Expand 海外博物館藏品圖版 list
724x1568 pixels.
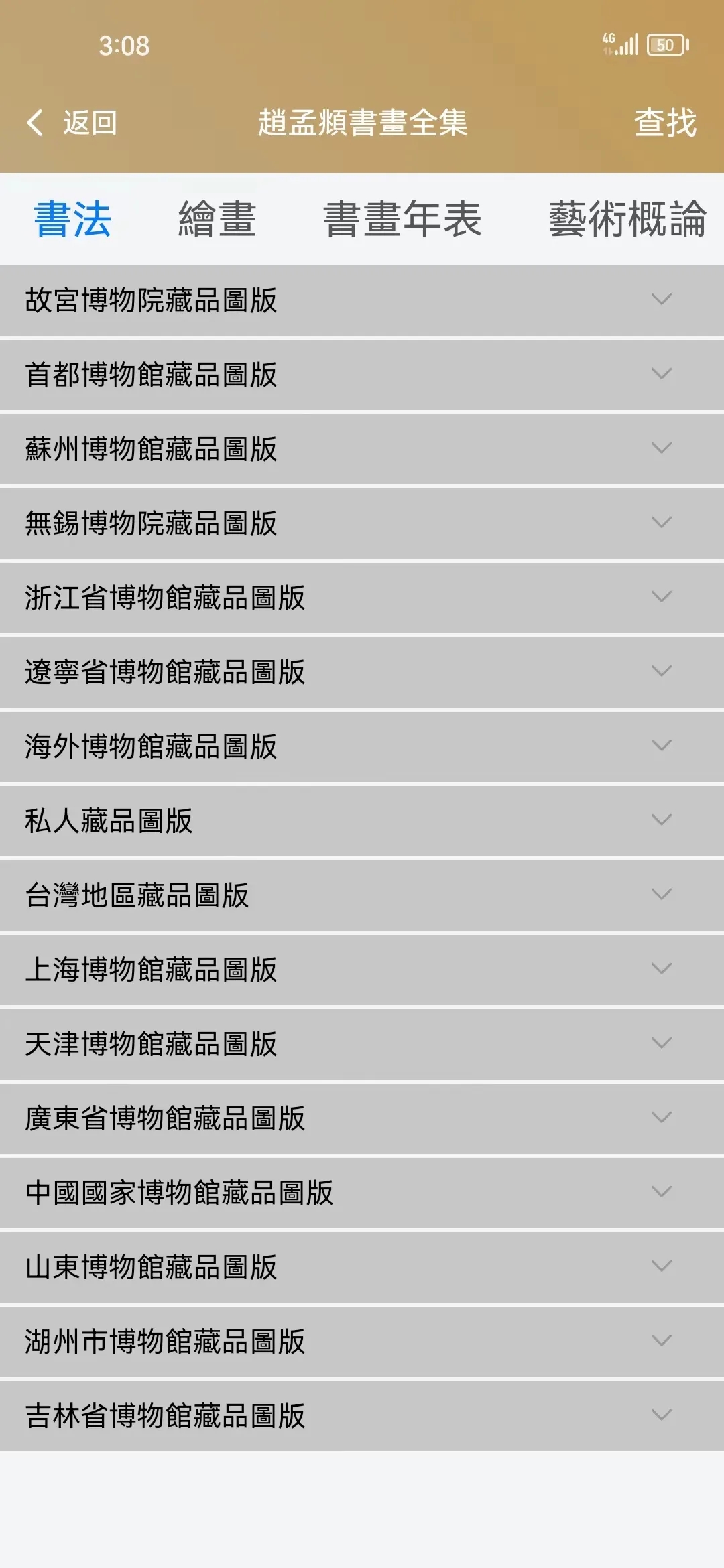click(x=362, y=746)
